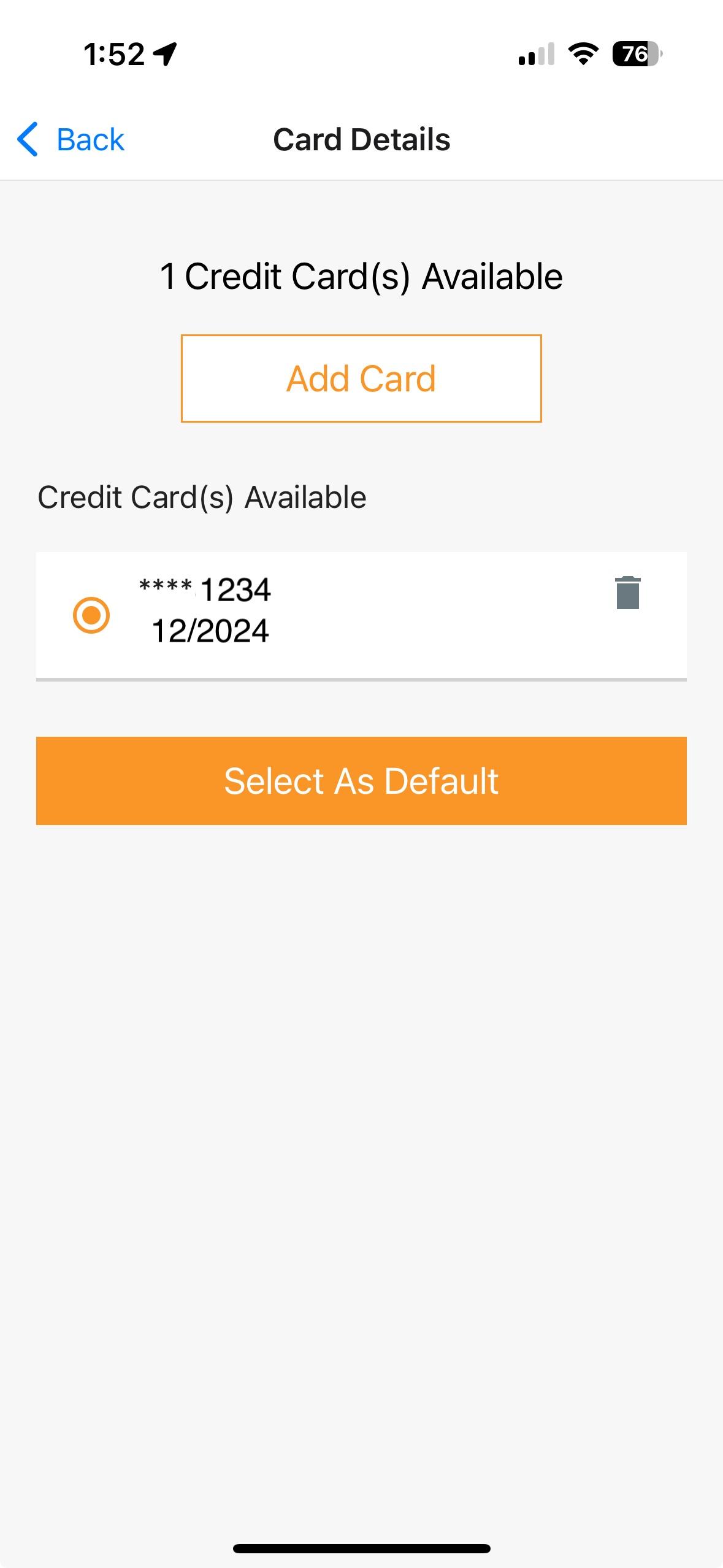Tap the cellular signal indicator

pyautogui.click(x=535, y=55)
